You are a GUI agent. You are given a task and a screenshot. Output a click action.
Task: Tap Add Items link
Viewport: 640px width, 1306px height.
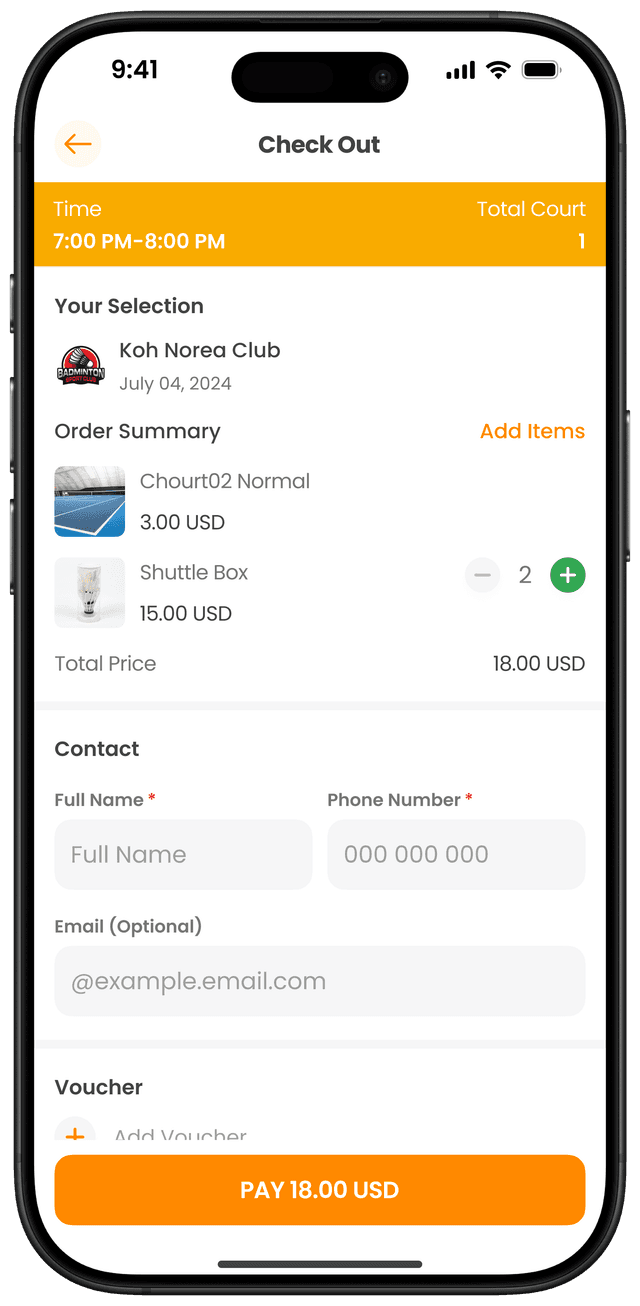(532, 431)
